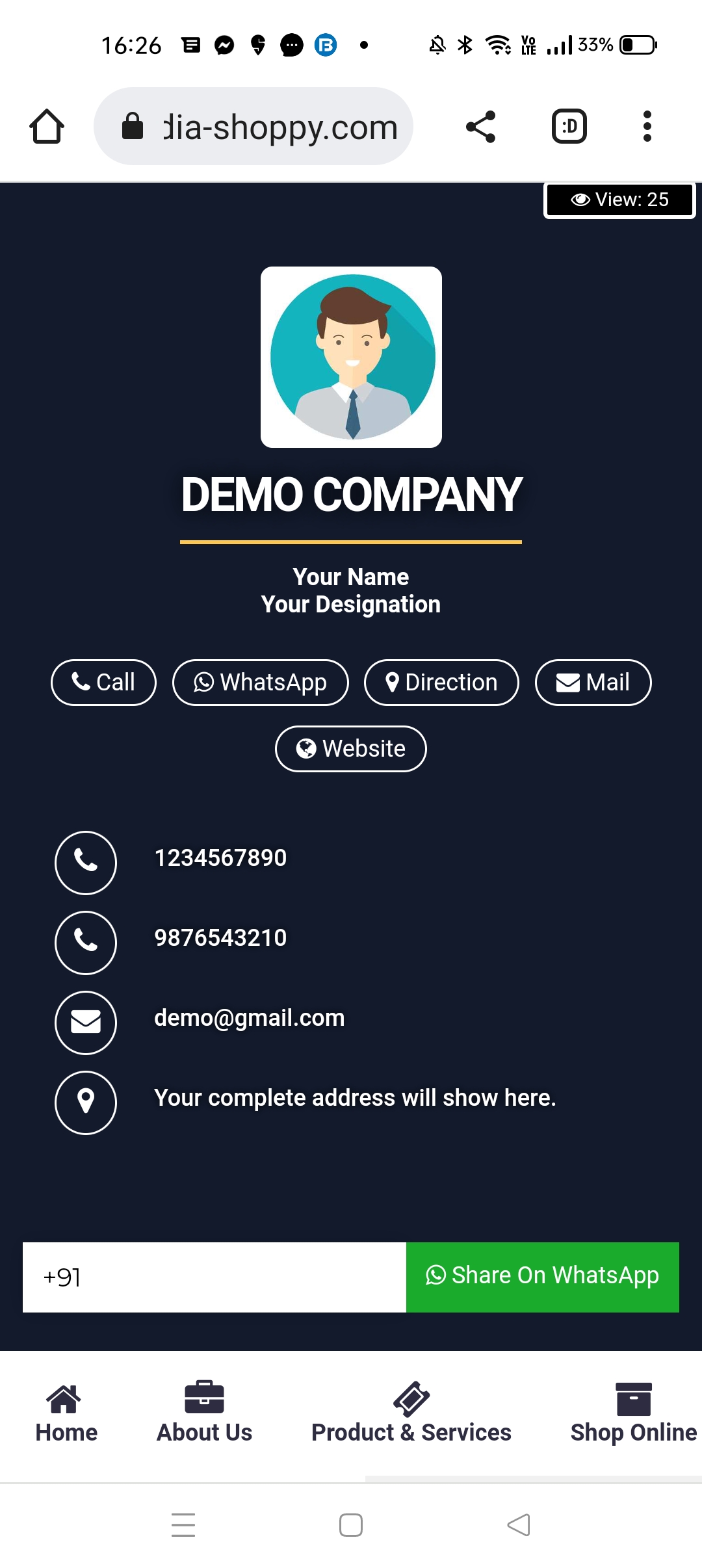702x1568 pixels.
Task: Open the Product & Services tab
Action: point(411,1414)
